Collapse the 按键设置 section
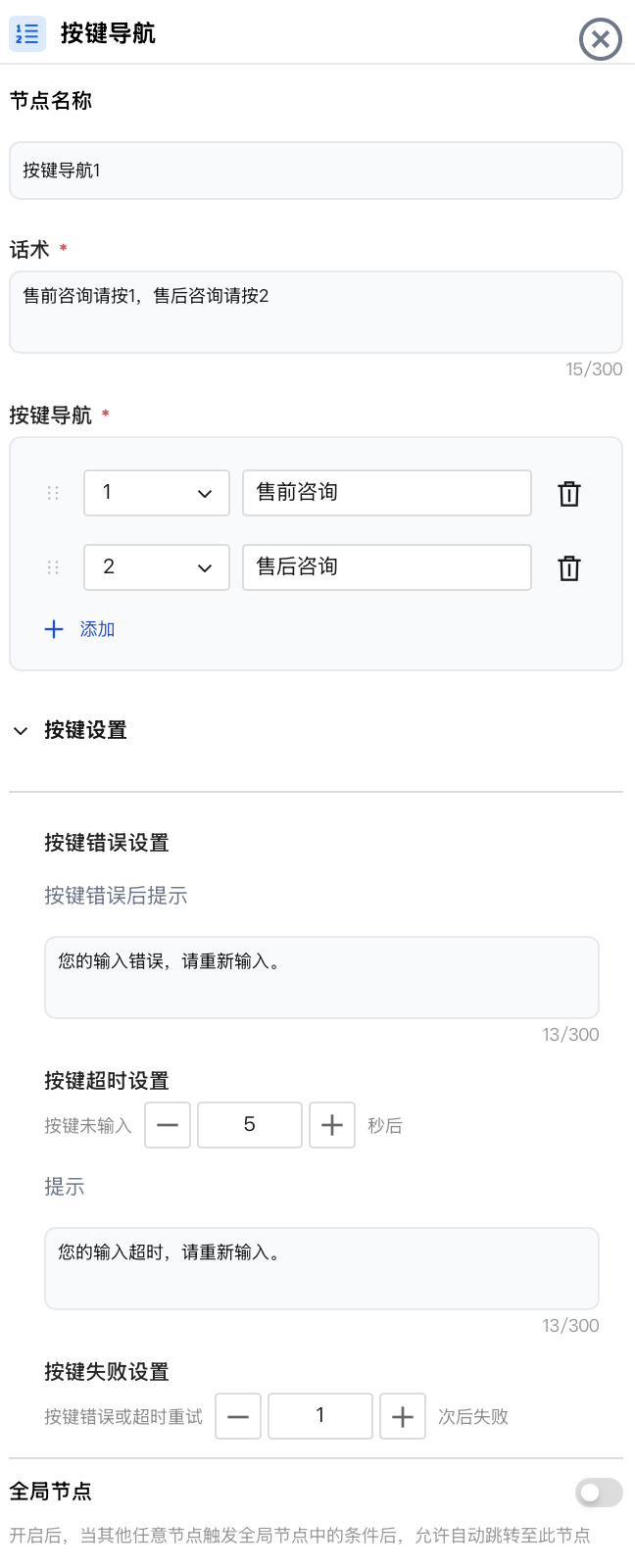This screenshot has width=635, height=1568. coord(21,730)
